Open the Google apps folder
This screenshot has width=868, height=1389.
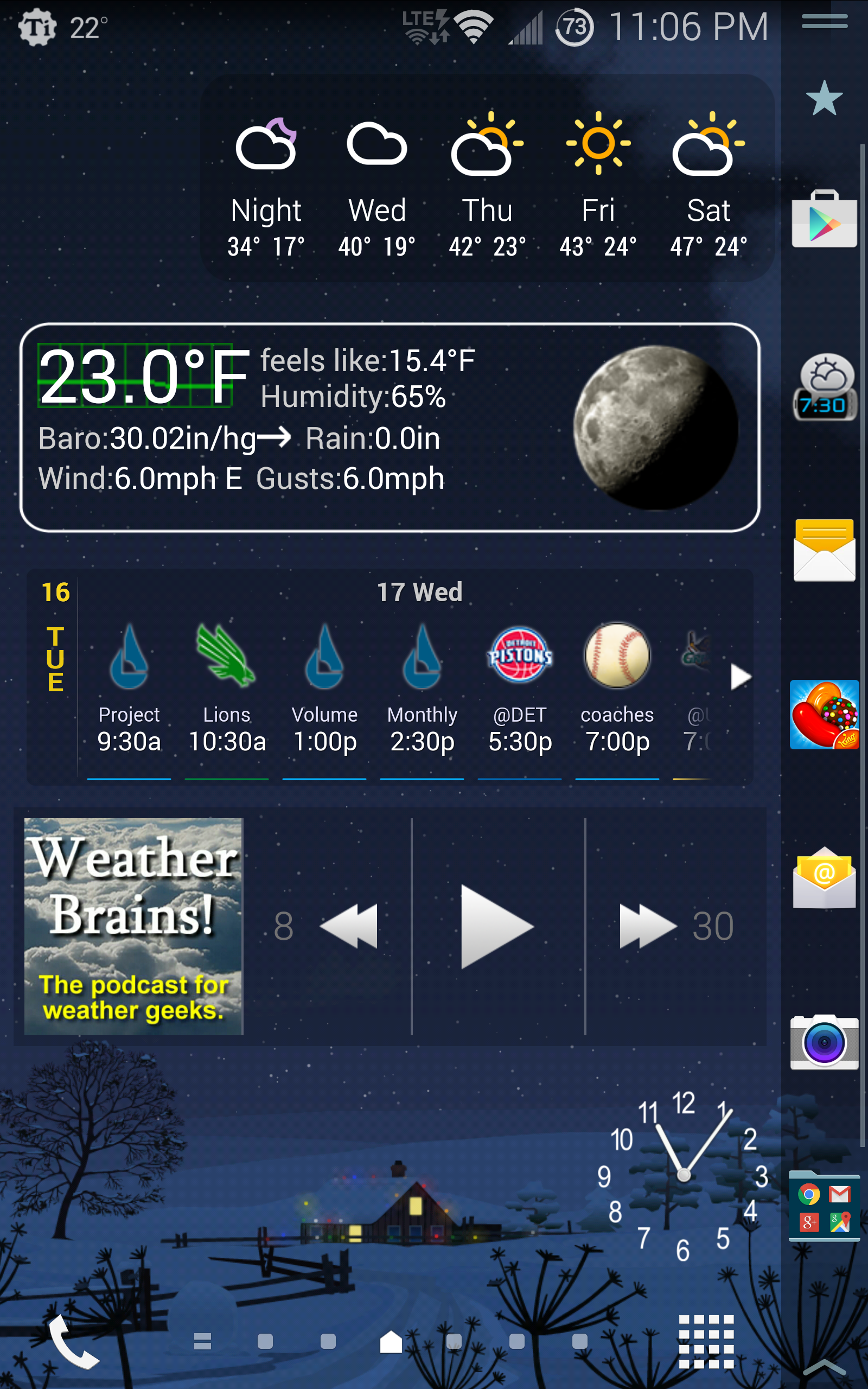824,1206
